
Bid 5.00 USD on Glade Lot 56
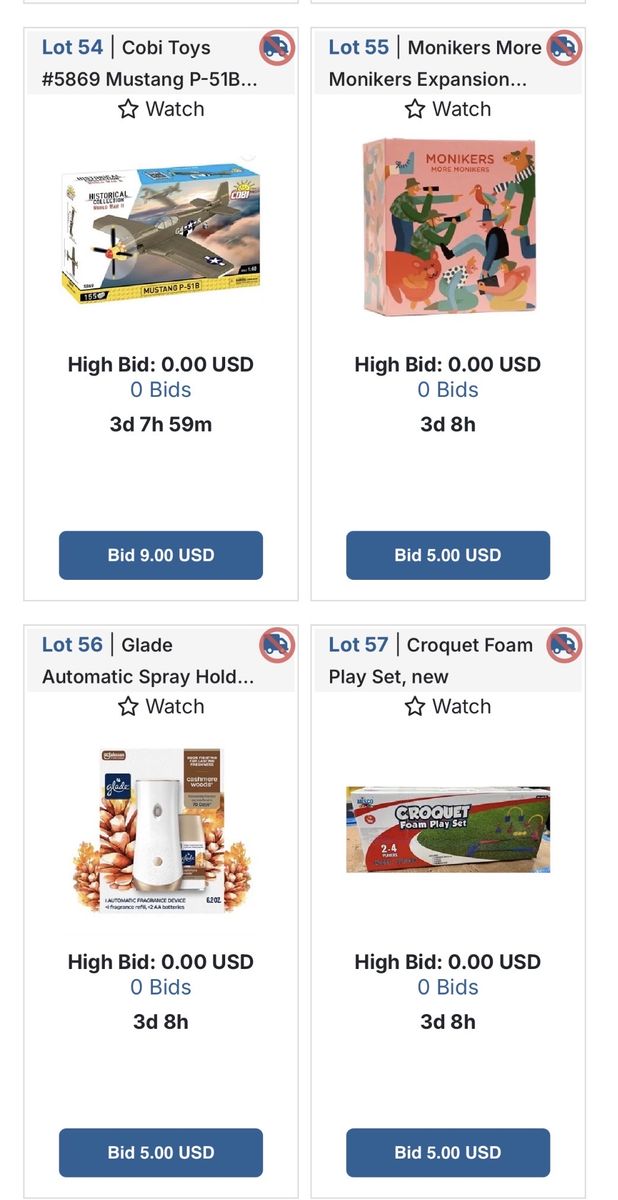[x=161, y=1152]
